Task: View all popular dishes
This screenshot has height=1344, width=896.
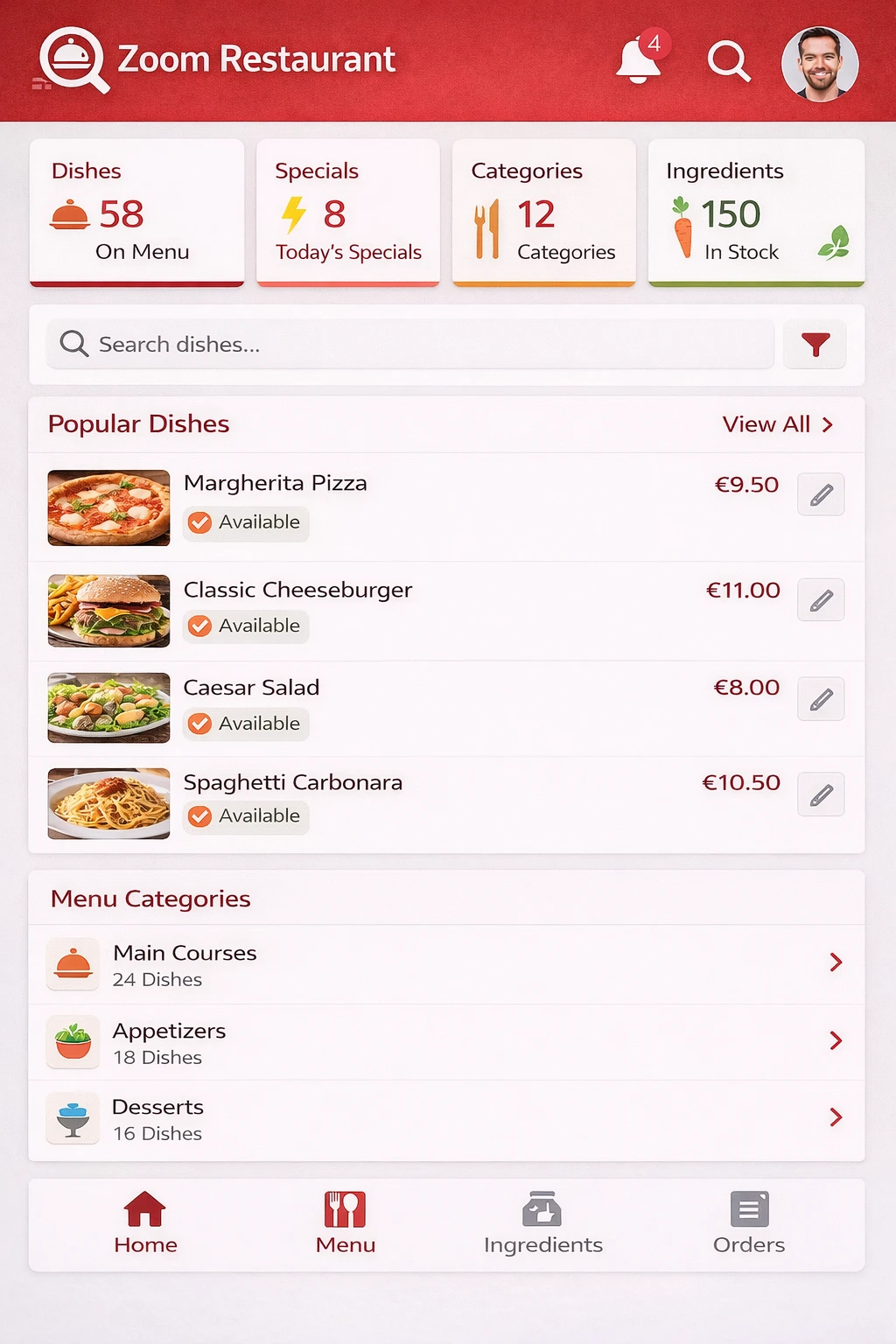Action: (x=777, y=424)
